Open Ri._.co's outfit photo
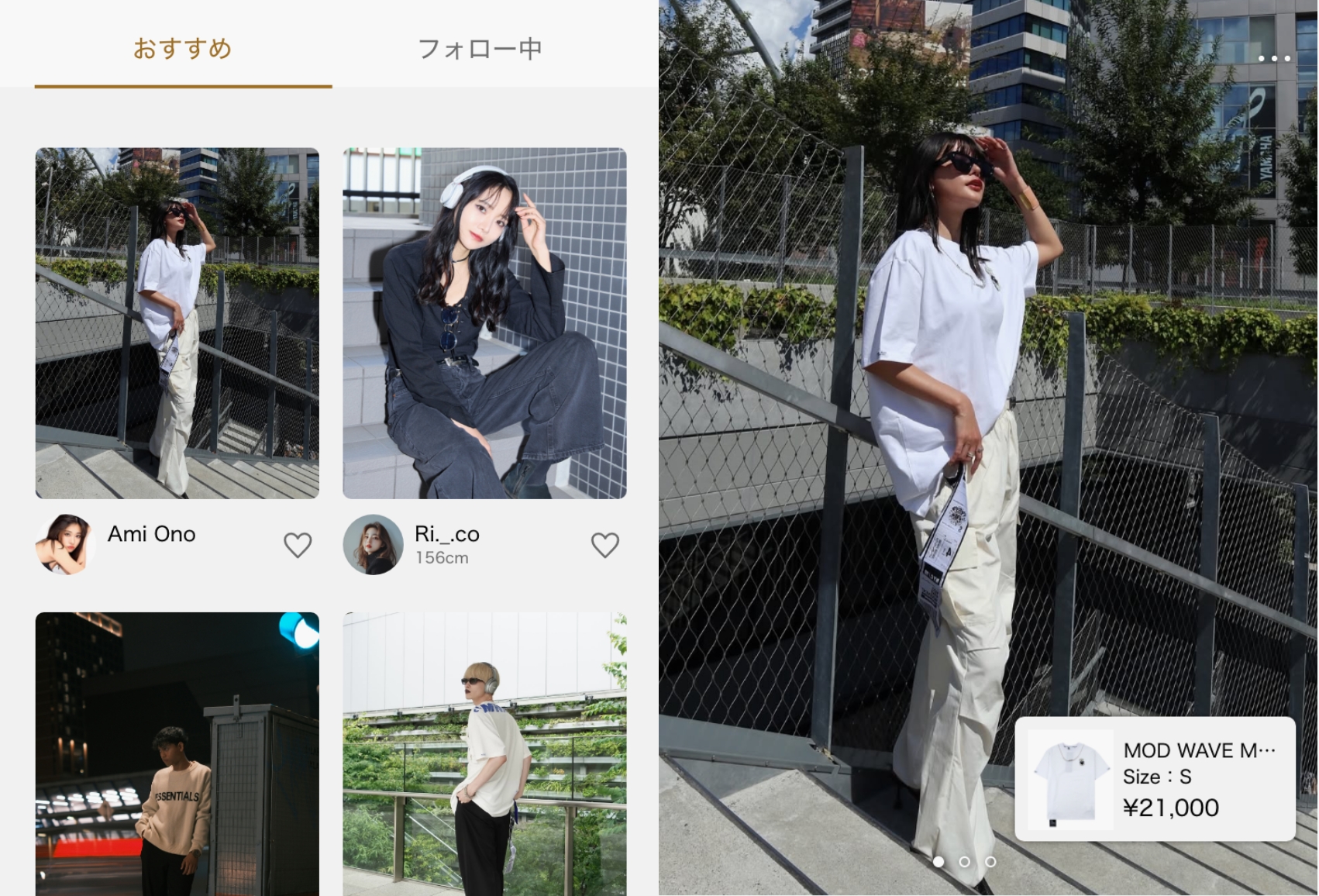The width and height of the screenshot is (1319, 896). 484,322
